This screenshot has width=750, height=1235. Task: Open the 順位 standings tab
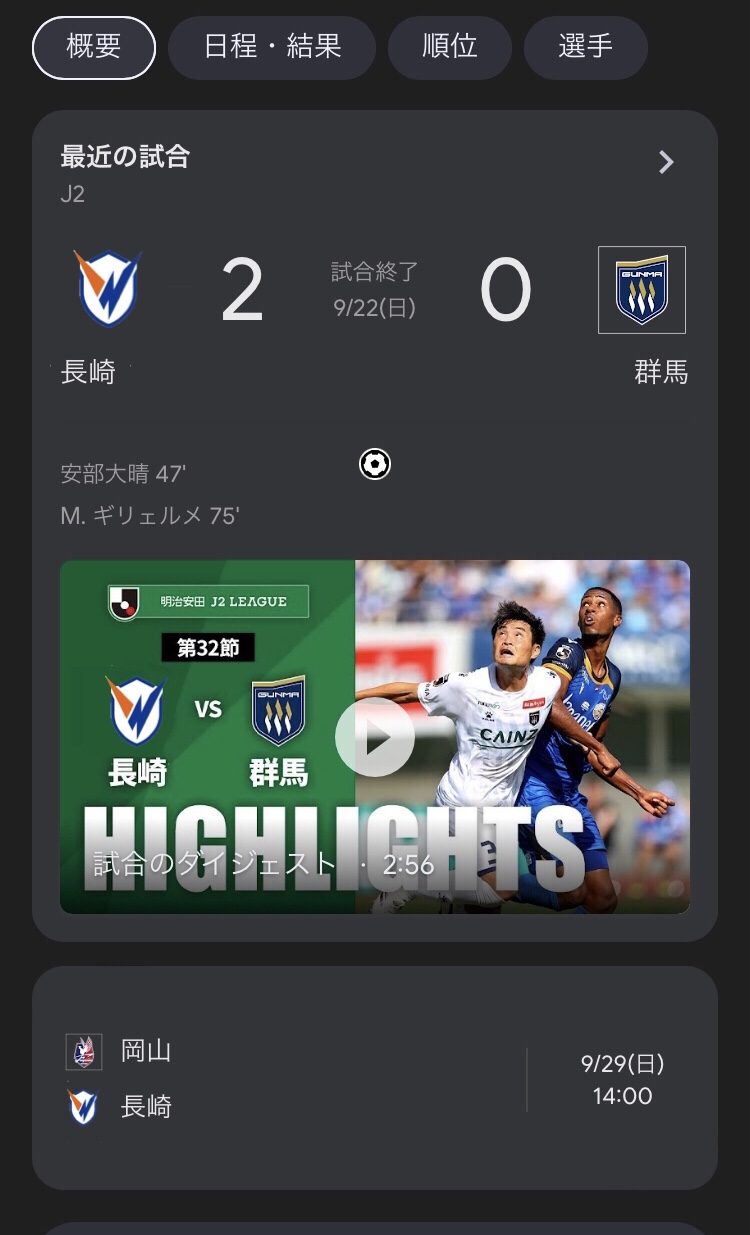click(450, 47)
